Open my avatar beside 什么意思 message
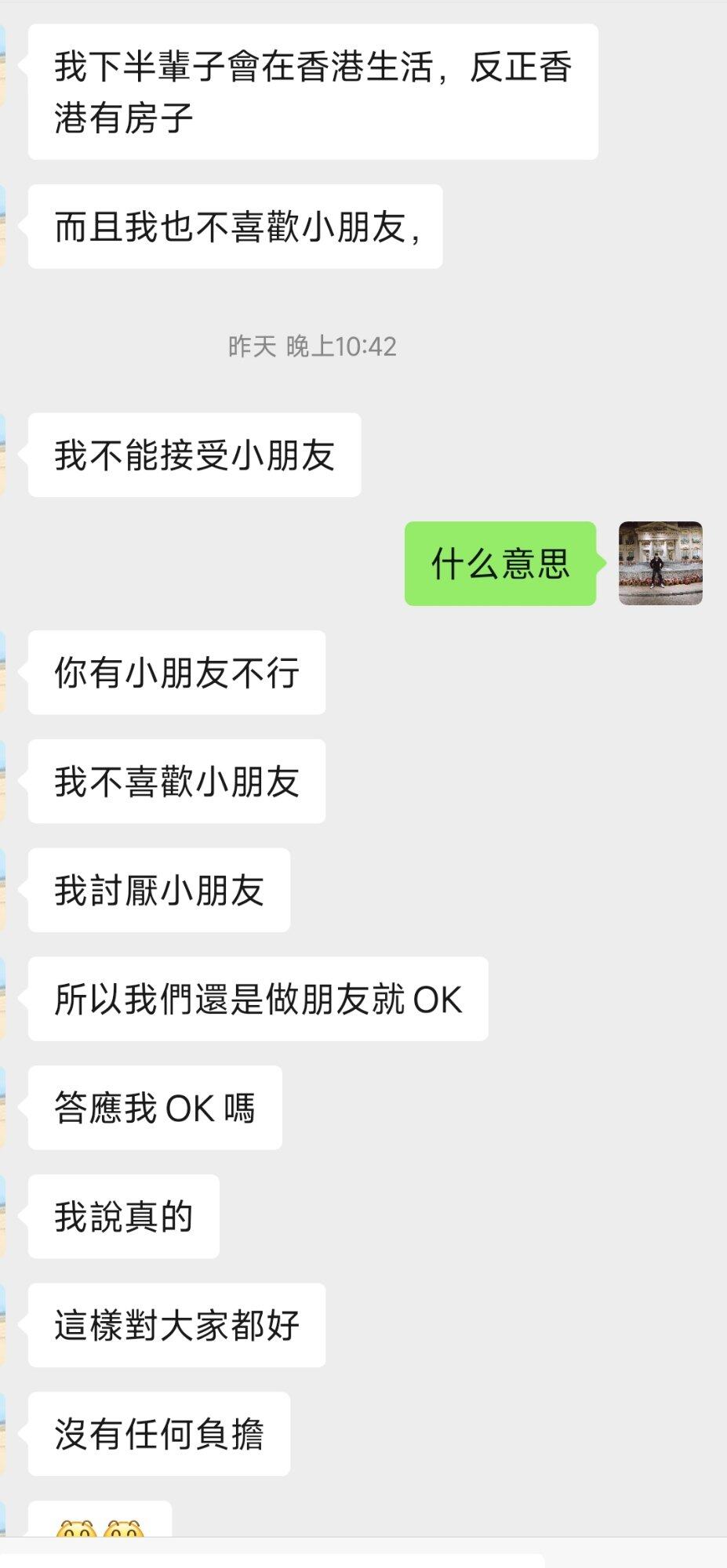 tap(660, 563)
